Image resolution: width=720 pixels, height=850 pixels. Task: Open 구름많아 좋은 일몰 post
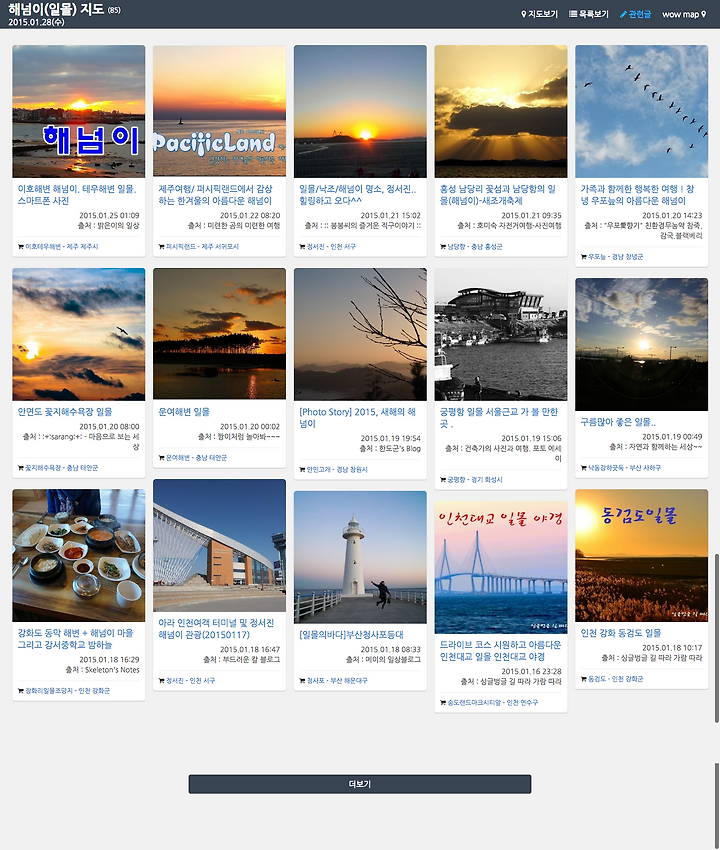pyautogui.click(x=618, y=422)
